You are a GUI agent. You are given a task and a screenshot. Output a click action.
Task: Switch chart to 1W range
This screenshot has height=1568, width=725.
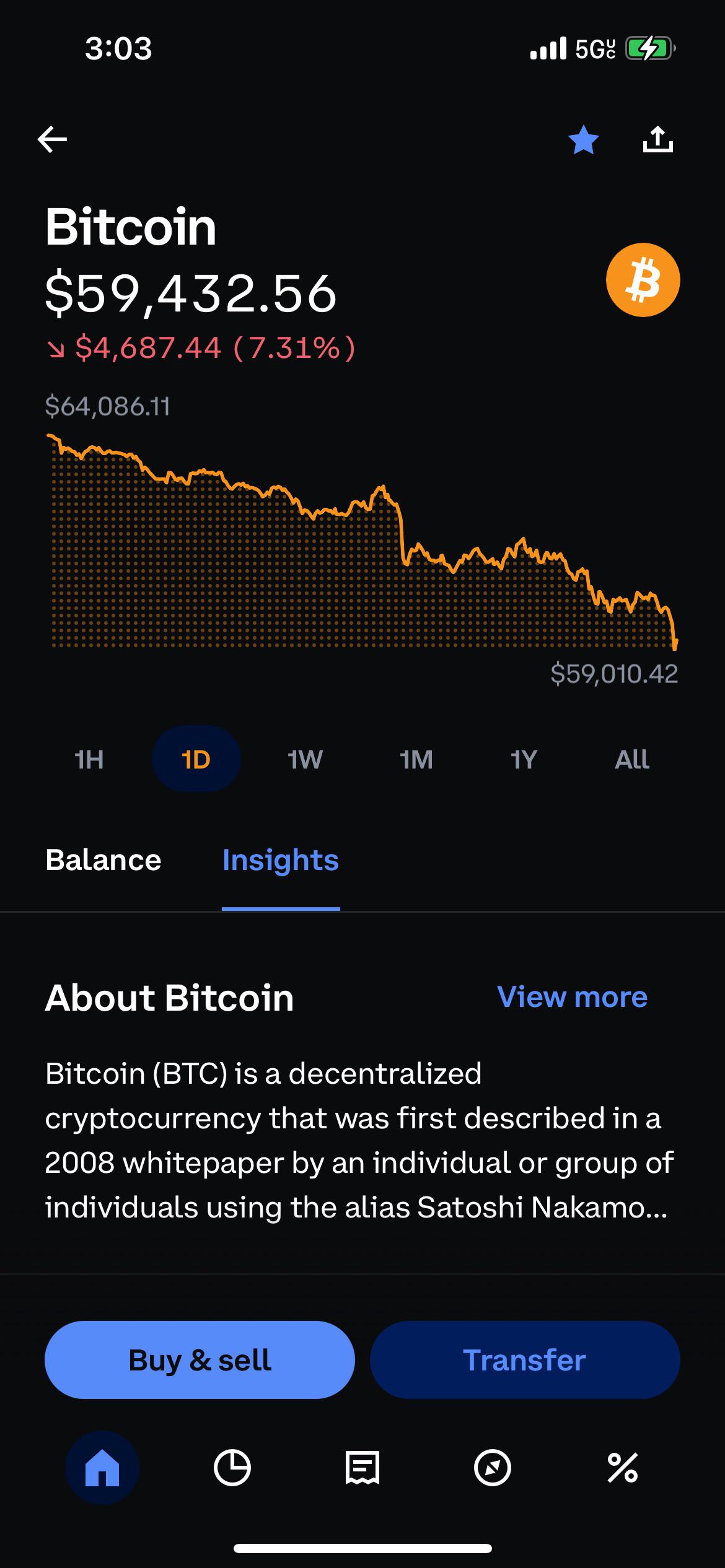point(305,759)
